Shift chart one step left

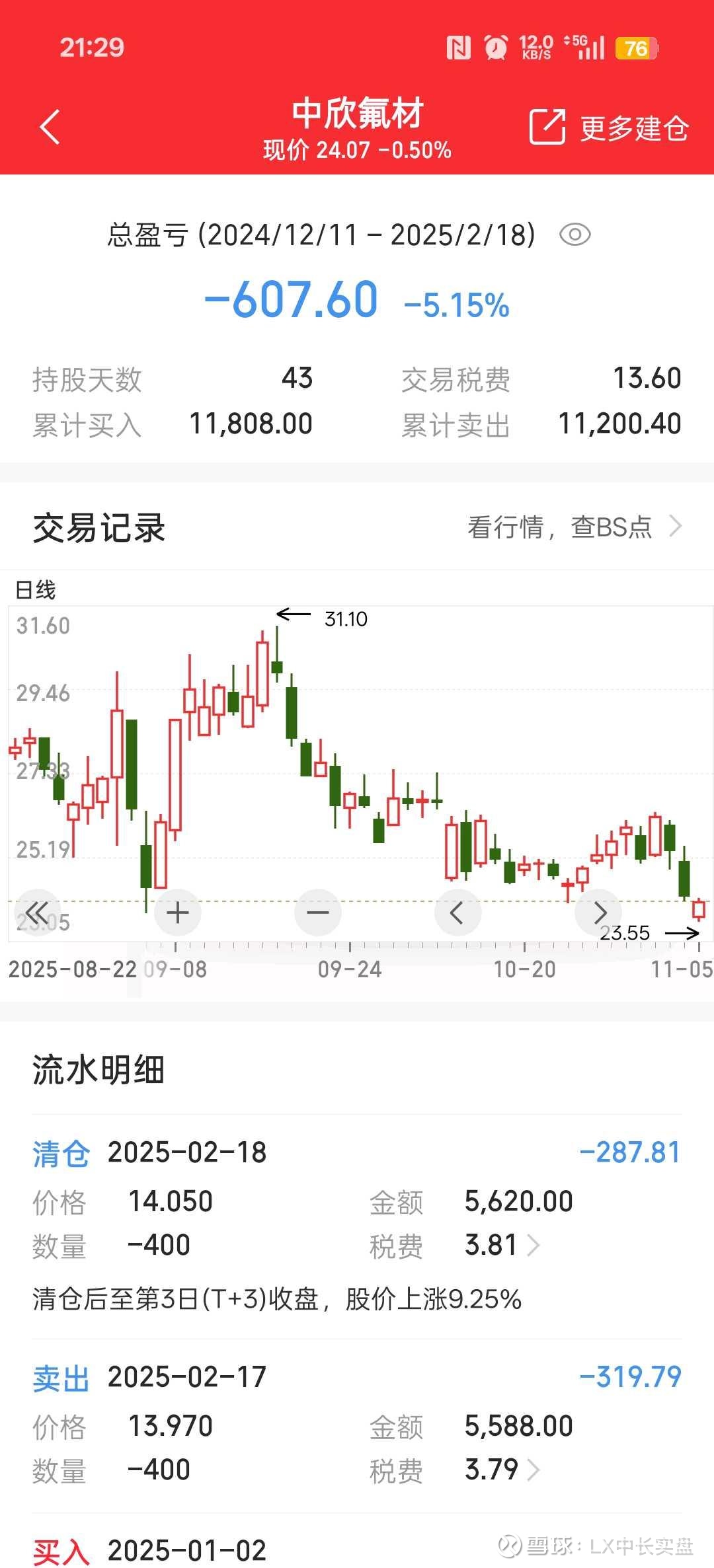point(457,913)
